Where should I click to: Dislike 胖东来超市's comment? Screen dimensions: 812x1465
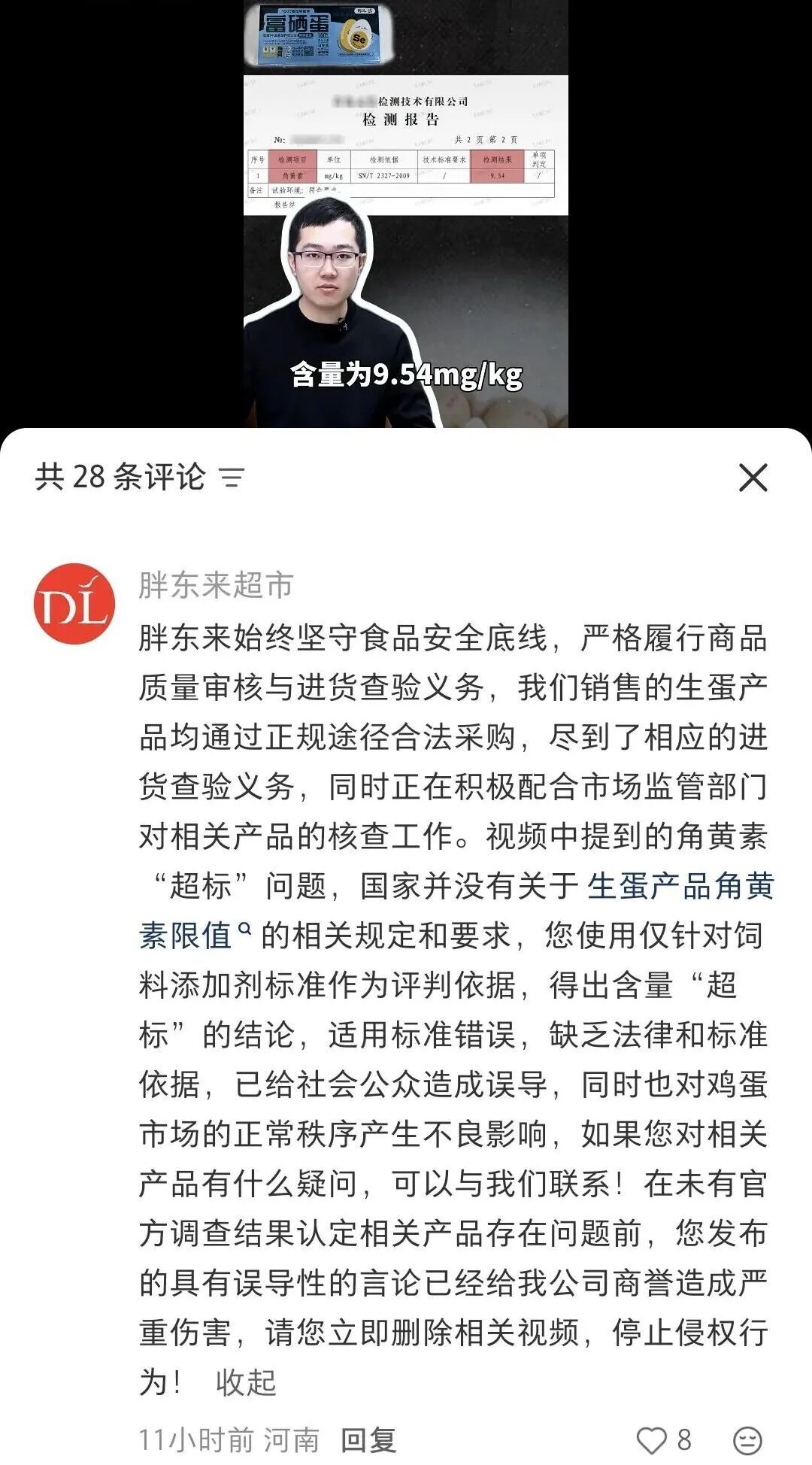point(747,1440)
